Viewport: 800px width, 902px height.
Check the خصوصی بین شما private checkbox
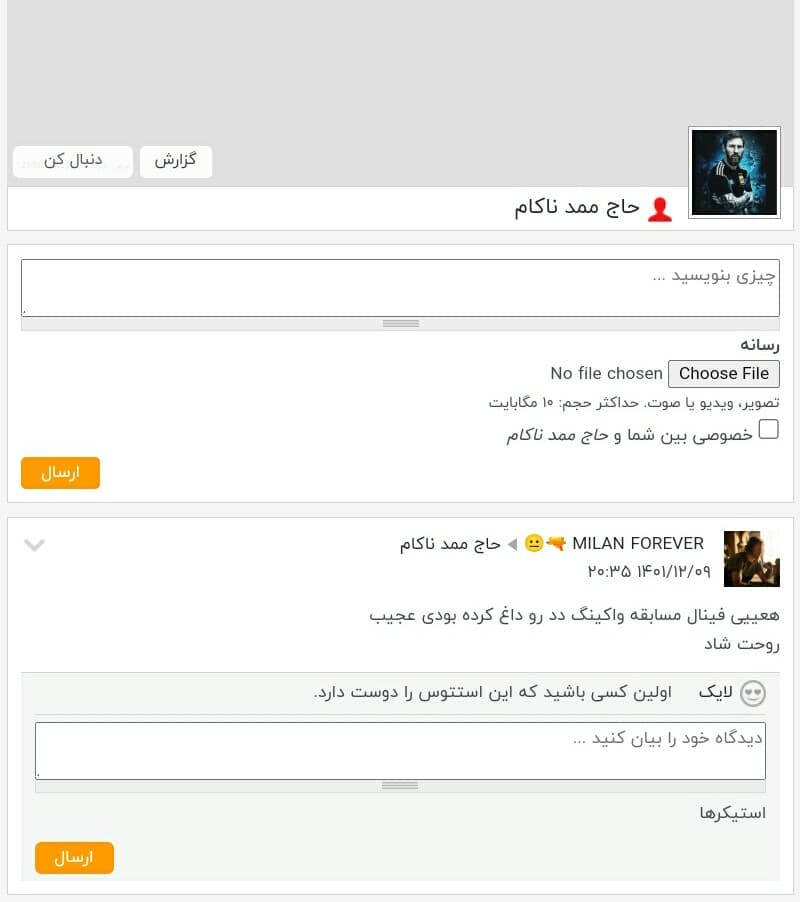pyautogui.click(x=768, y=430)
